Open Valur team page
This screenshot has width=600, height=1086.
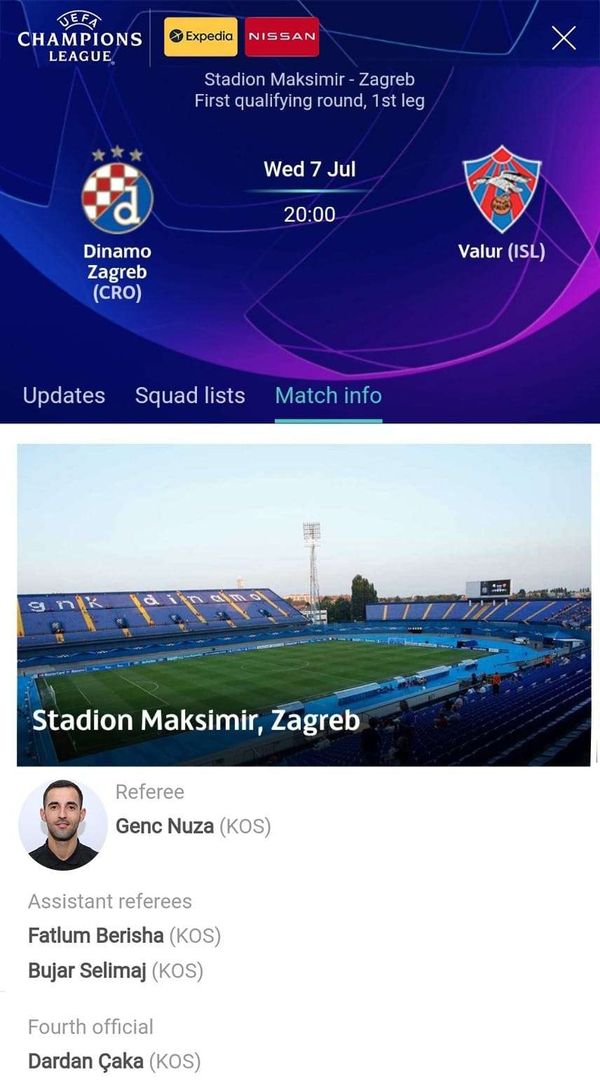[x=502, y=203]
